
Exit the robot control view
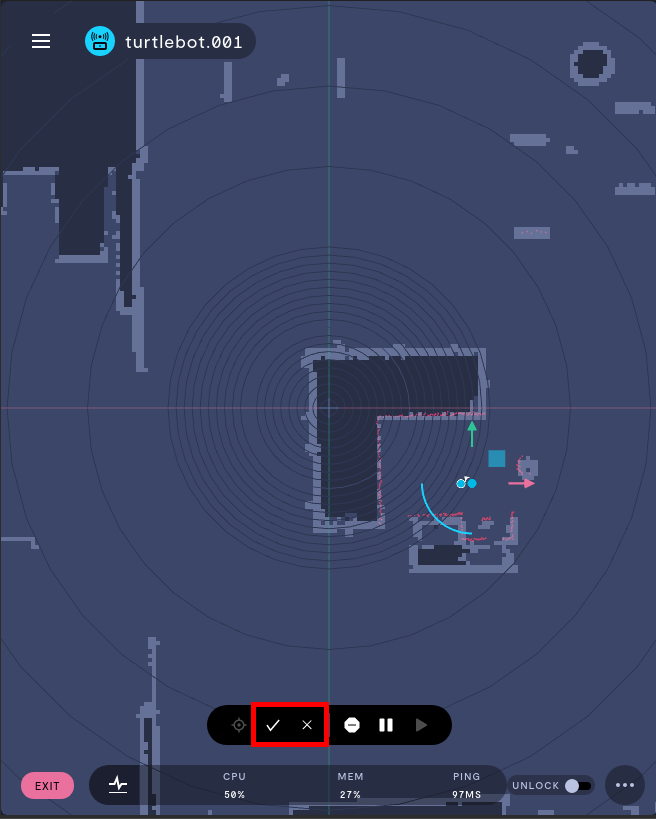47,786
